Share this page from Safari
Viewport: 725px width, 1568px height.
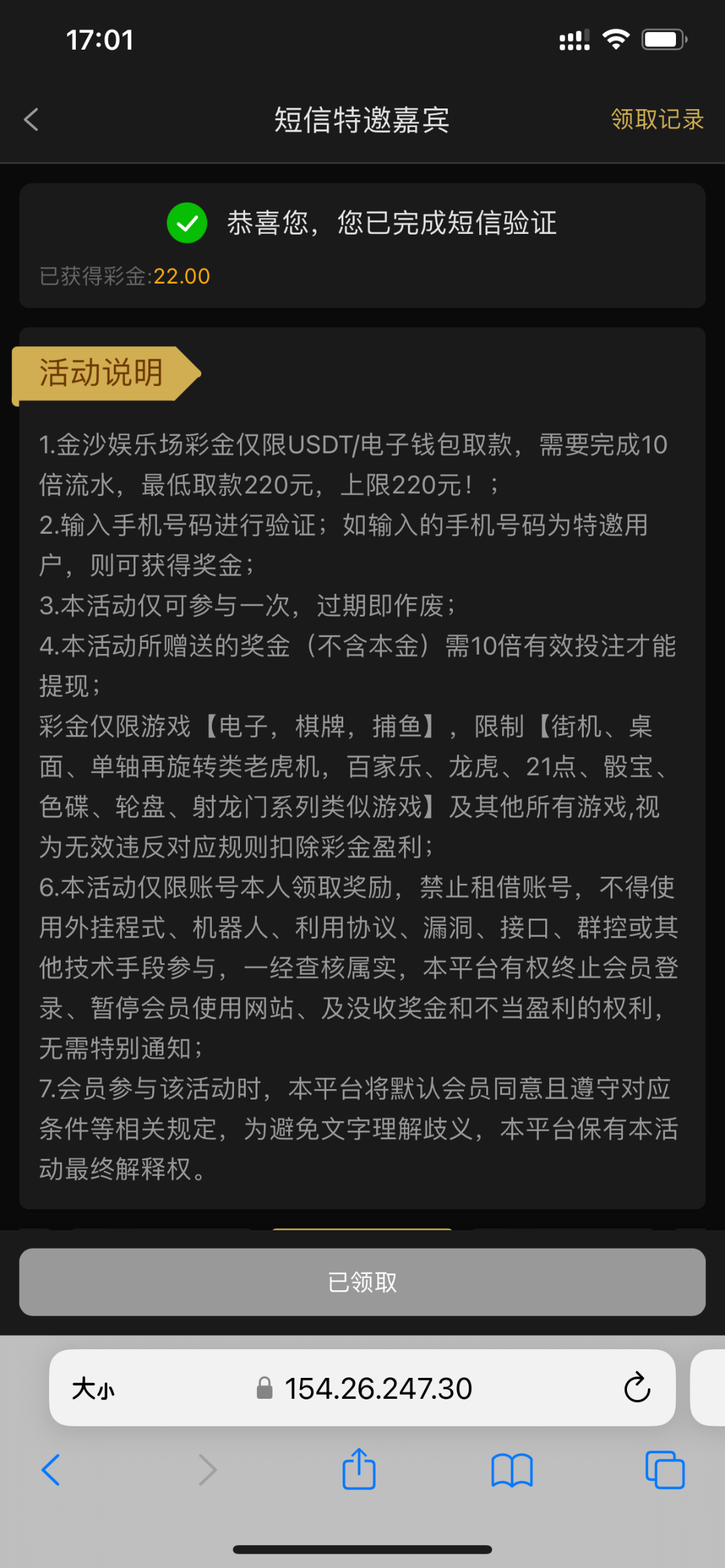coord(359,1470)
